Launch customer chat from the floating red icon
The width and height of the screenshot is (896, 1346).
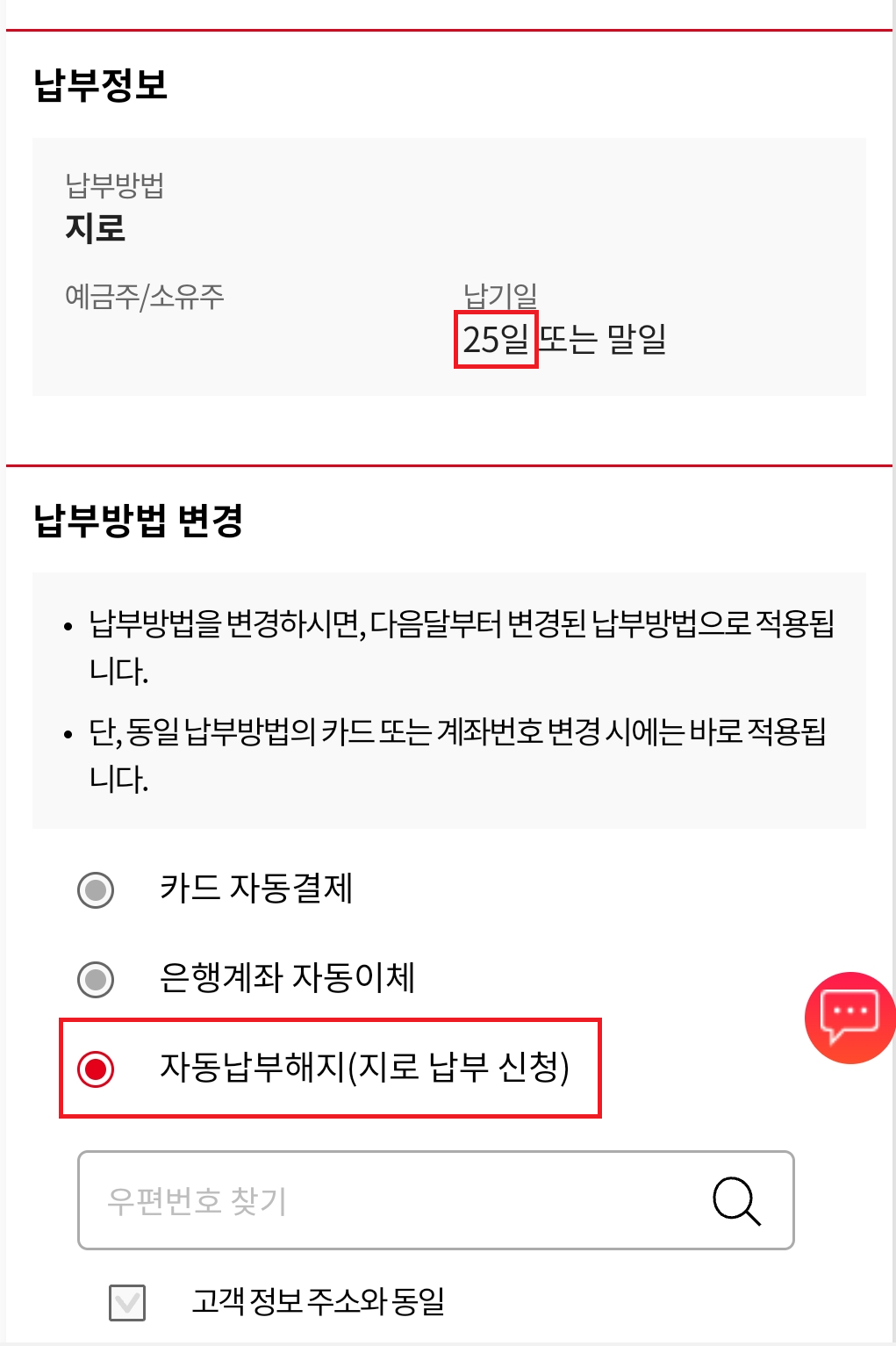point(848,1016)
